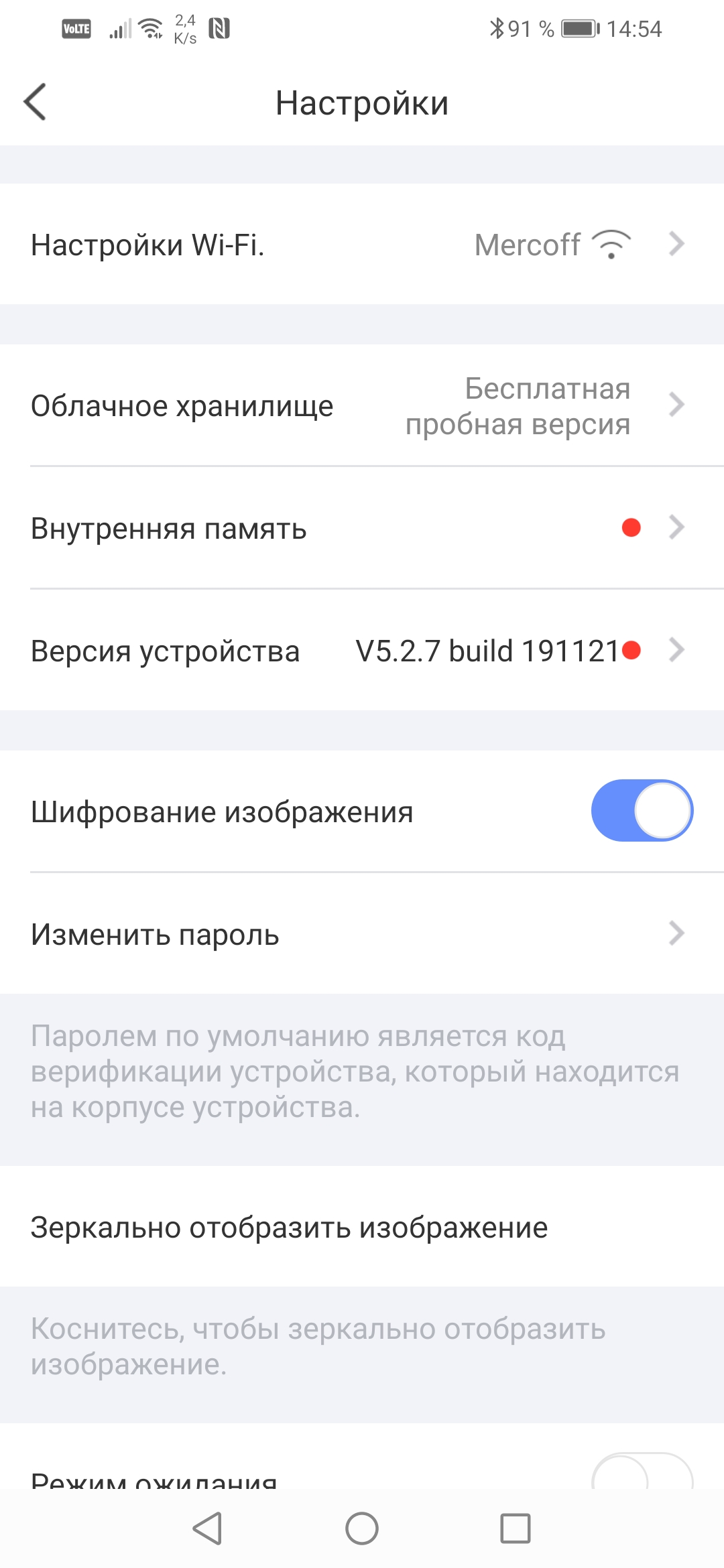The width and height of the screenshot is (724, 1568).
Task: Tap the system home button
Action: (362, 1528)
